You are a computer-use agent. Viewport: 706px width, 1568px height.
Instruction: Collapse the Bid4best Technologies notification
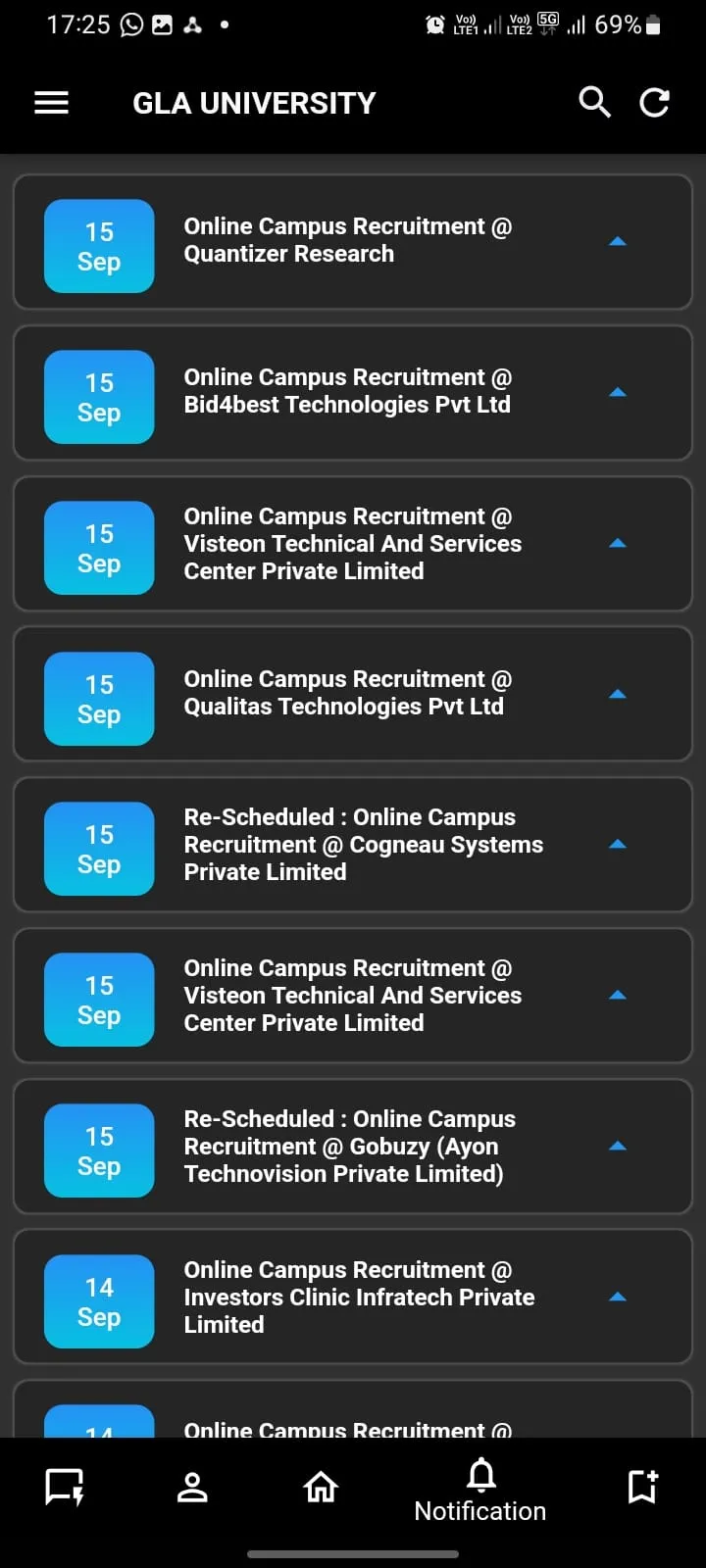click(618, 391)
